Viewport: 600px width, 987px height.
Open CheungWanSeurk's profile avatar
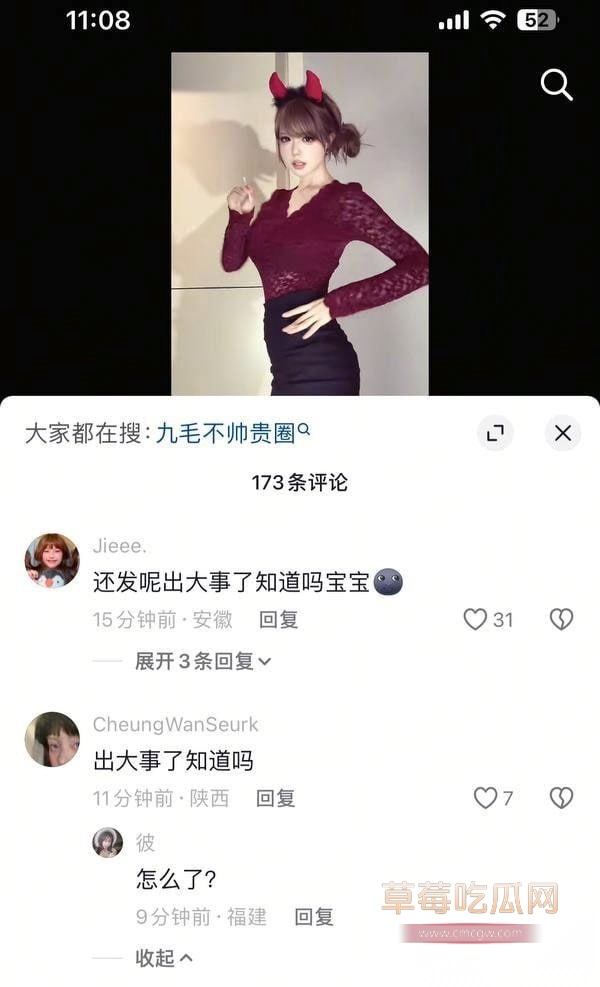[52, 739]
